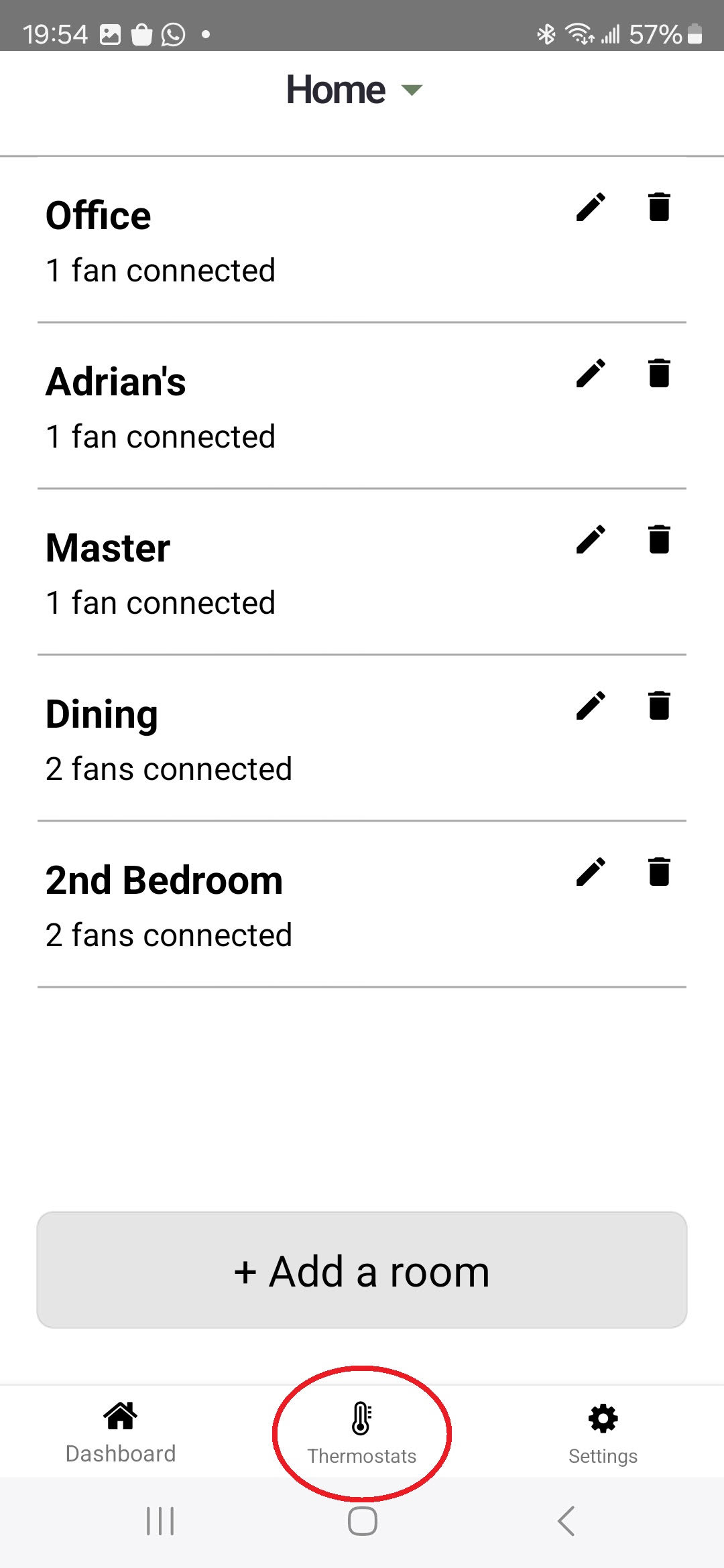Edit the Dining room
The width and height of the screenshot is (724, 1568).
pyautogui.click(x=591, y=706)
